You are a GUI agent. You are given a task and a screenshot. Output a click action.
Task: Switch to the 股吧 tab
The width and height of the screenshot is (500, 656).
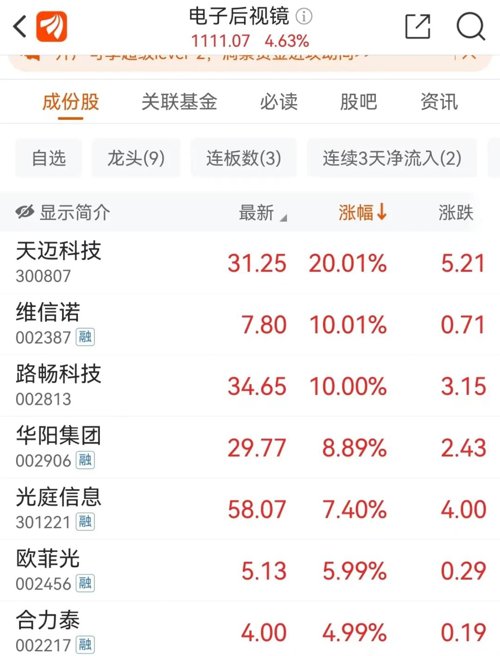tap(359, 102)
